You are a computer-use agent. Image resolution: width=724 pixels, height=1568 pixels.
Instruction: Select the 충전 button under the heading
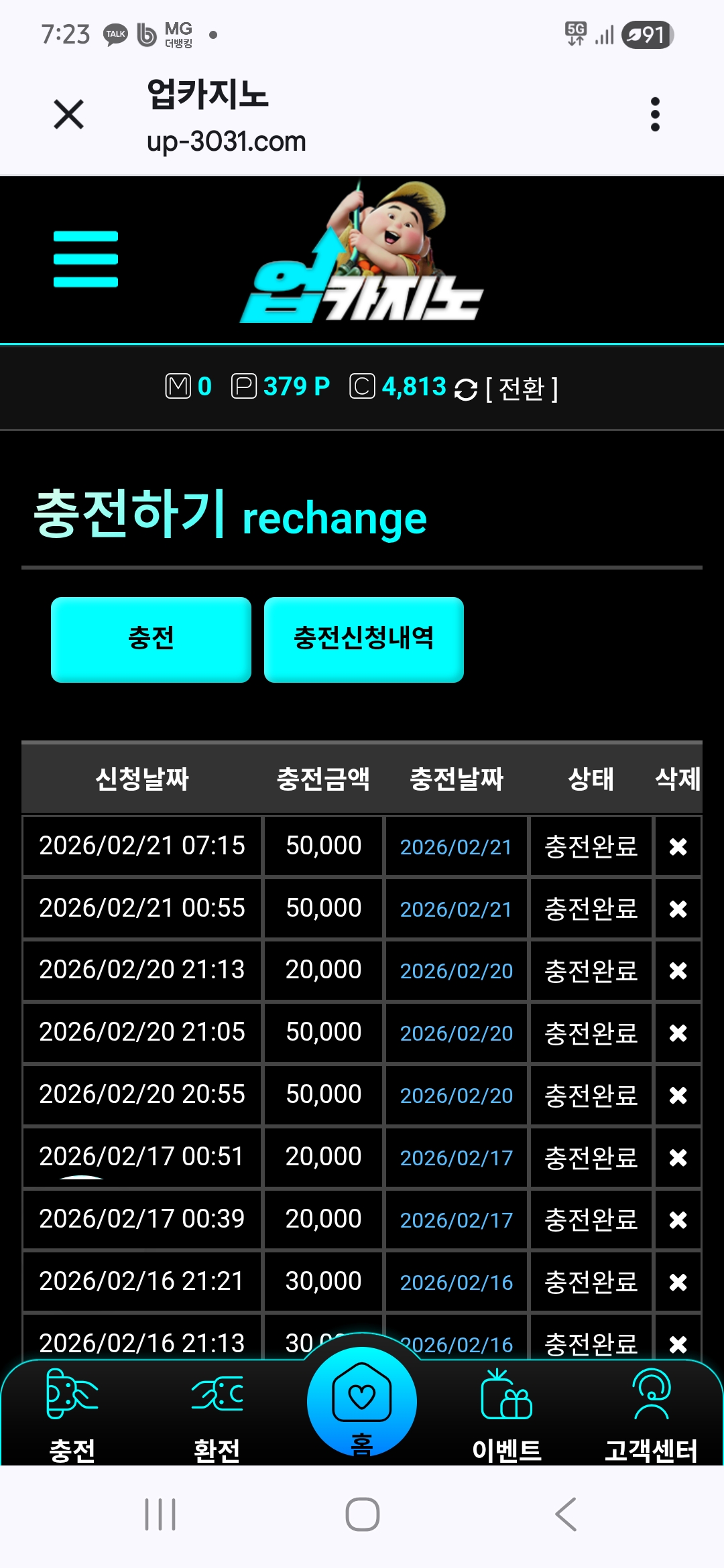pyautogui.click(x=151, y=639)
